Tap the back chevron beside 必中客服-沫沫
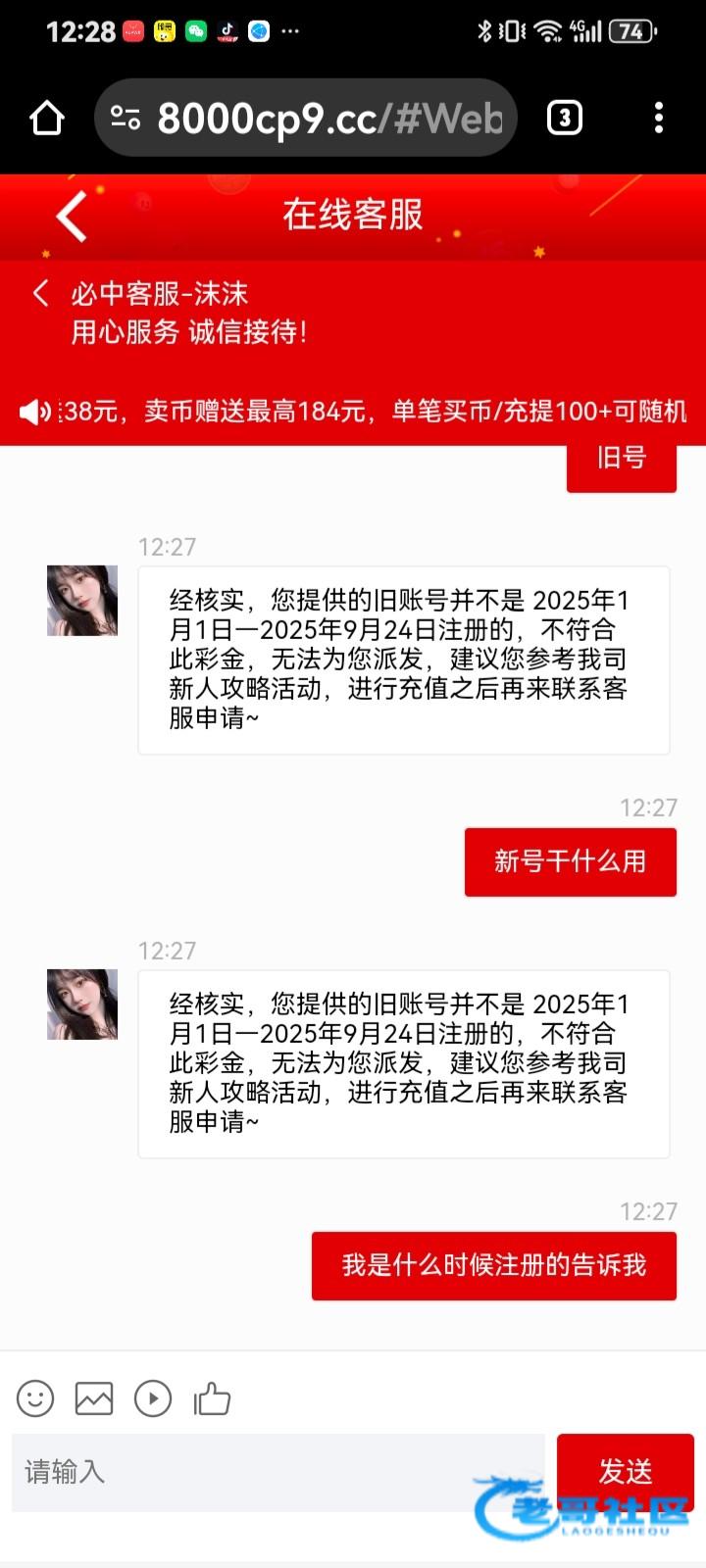 (40, 293)
